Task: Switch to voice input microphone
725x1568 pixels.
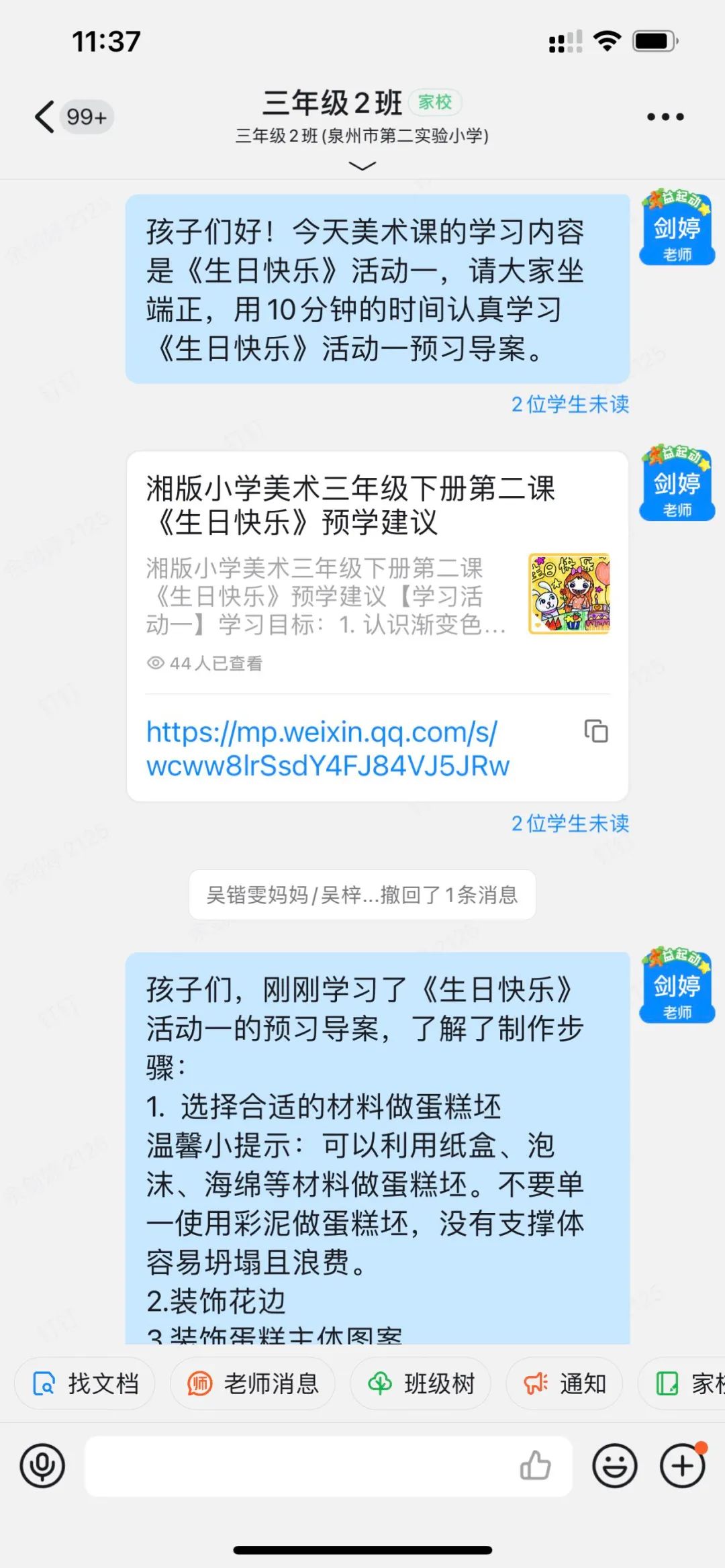Action: point(42,1465)
